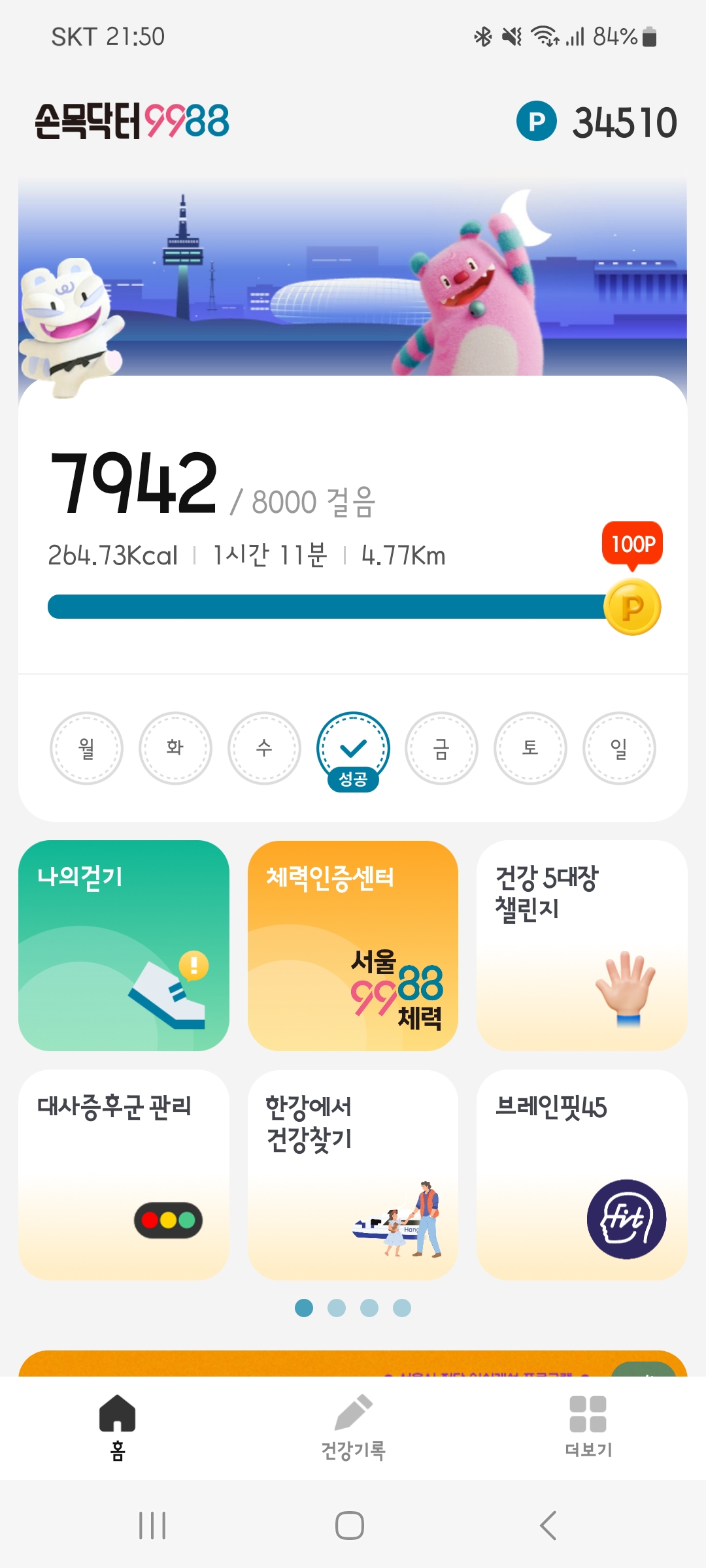This screenshot has width=706, height=1568.
Task: Open 건강 5대장 챌린지 card
Action: [582, 945]
